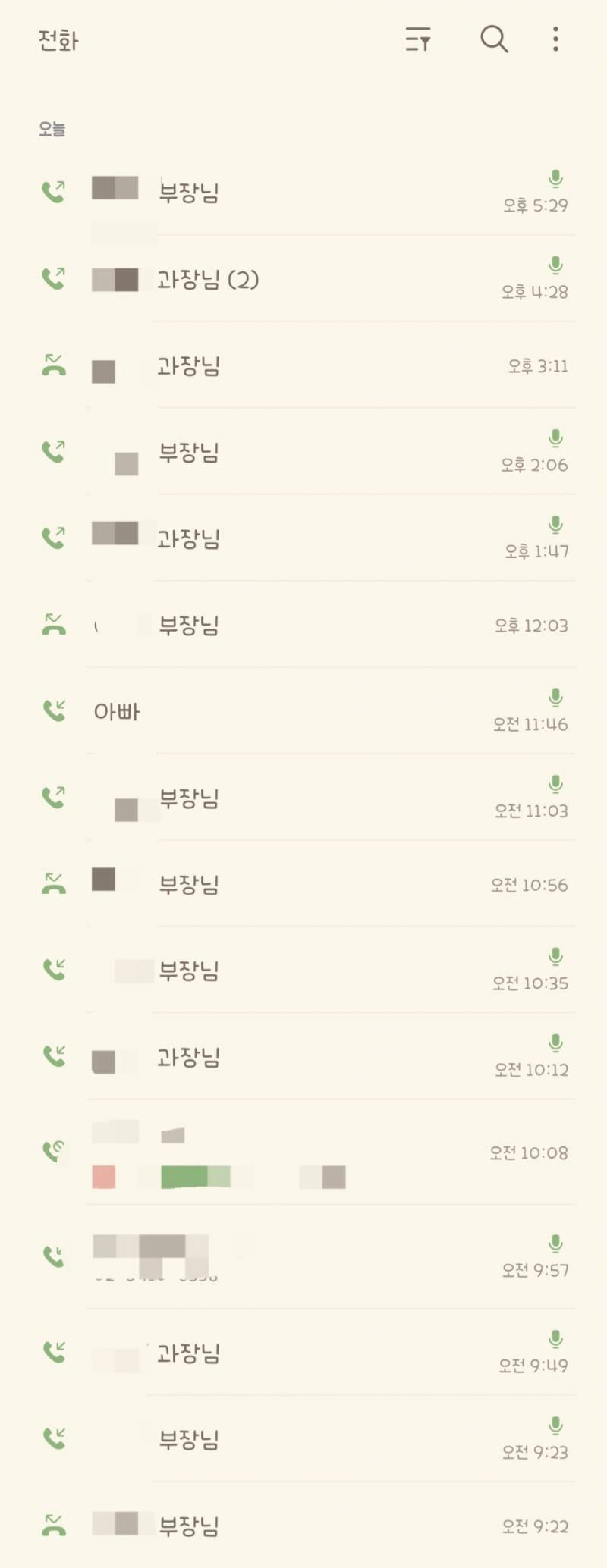
Task: Open the missed 부장님 call at 오후 12:03
Action: [x=190, y=626]
